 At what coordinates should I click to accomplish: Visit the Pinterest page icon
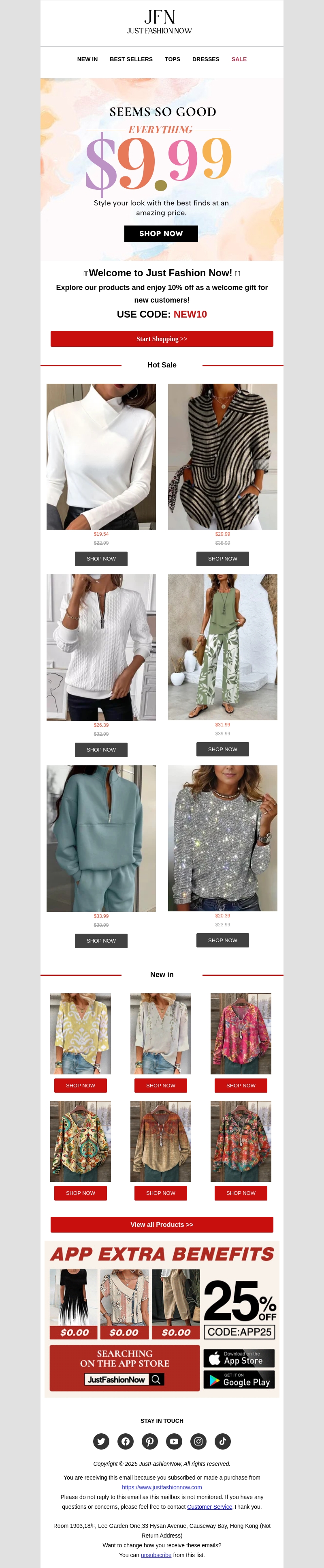150,1441
